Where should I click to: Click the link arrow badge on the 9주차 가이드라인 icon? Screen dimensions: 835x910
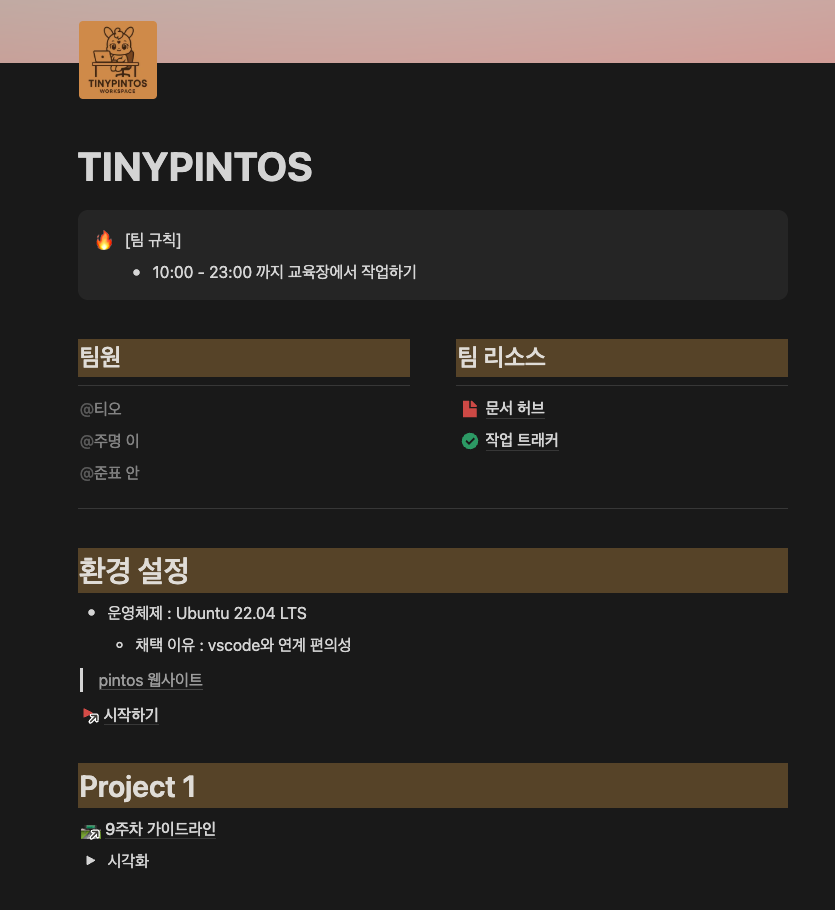(96, 835)
